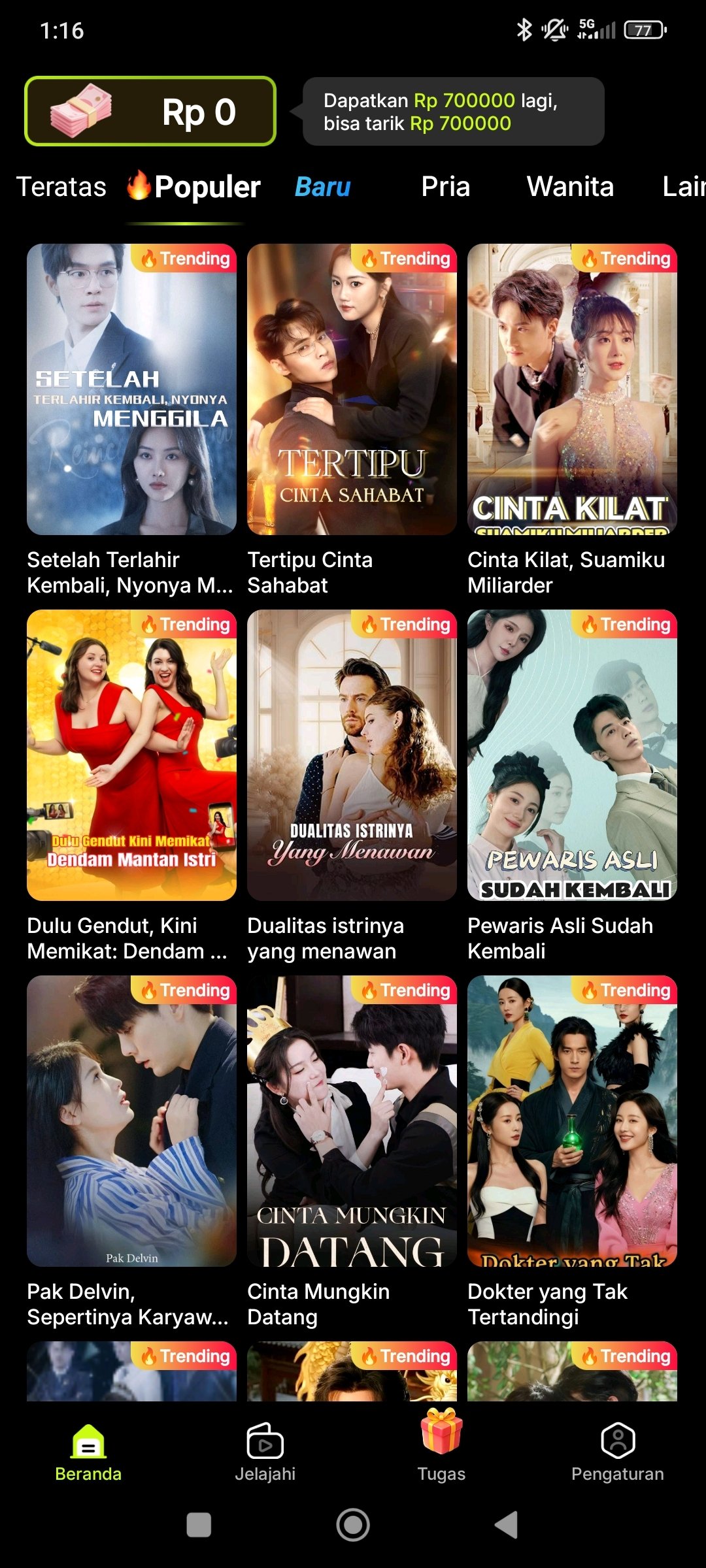Go to the system home screen
Screen dimensions: 706x1568
[353, 1525]
